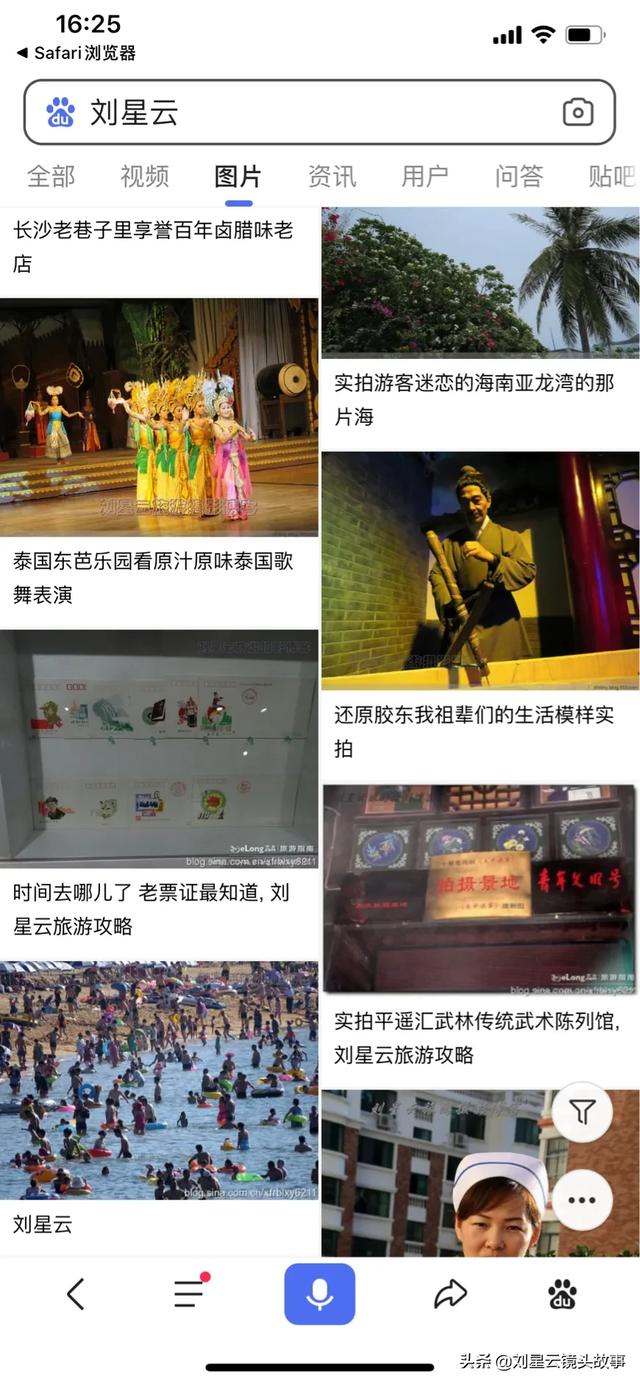Open the bottom menu with red dot
Image resolution: width=640 pixels, height=1384 pixels.
pos(188,1294)
